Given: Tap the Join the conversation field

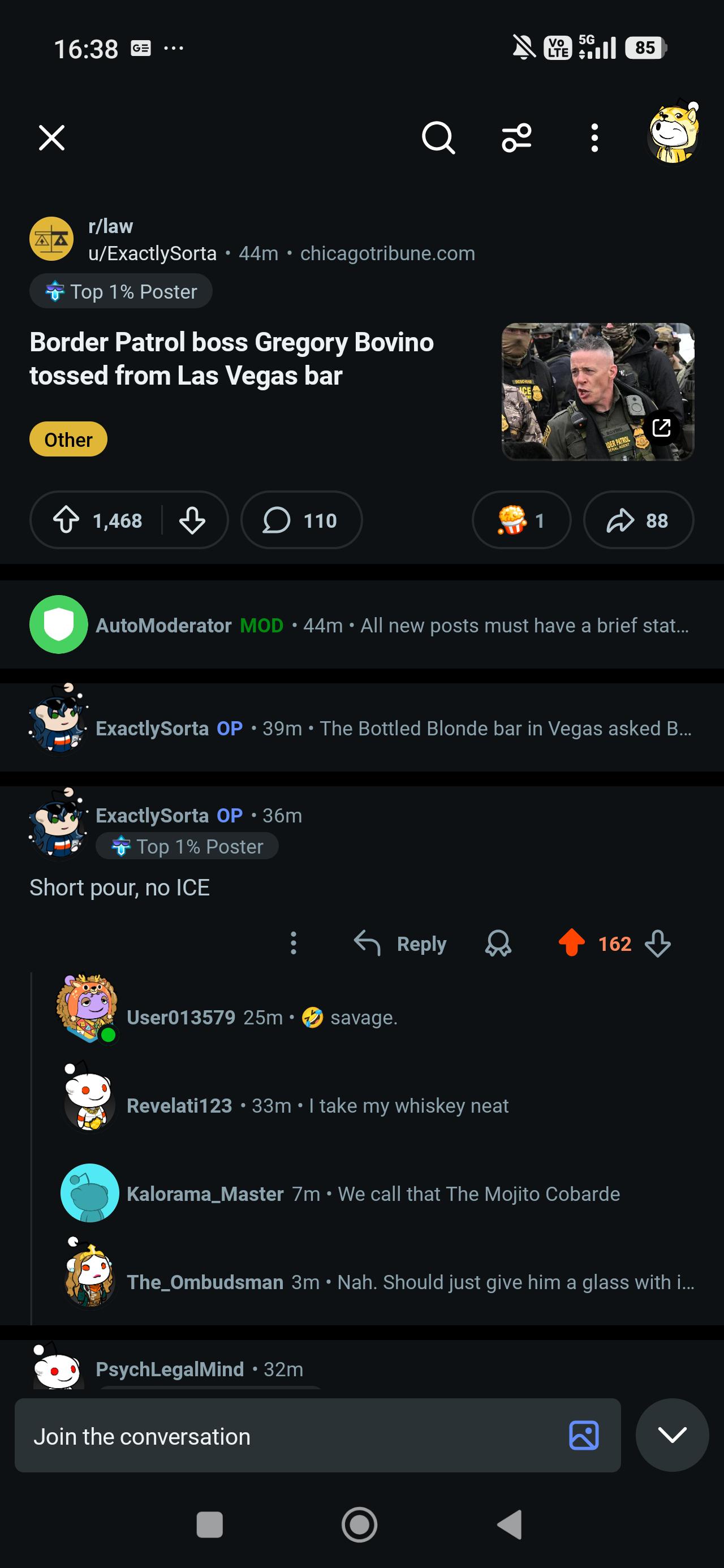Looking at the screenshot, I should click(292, 1437).
